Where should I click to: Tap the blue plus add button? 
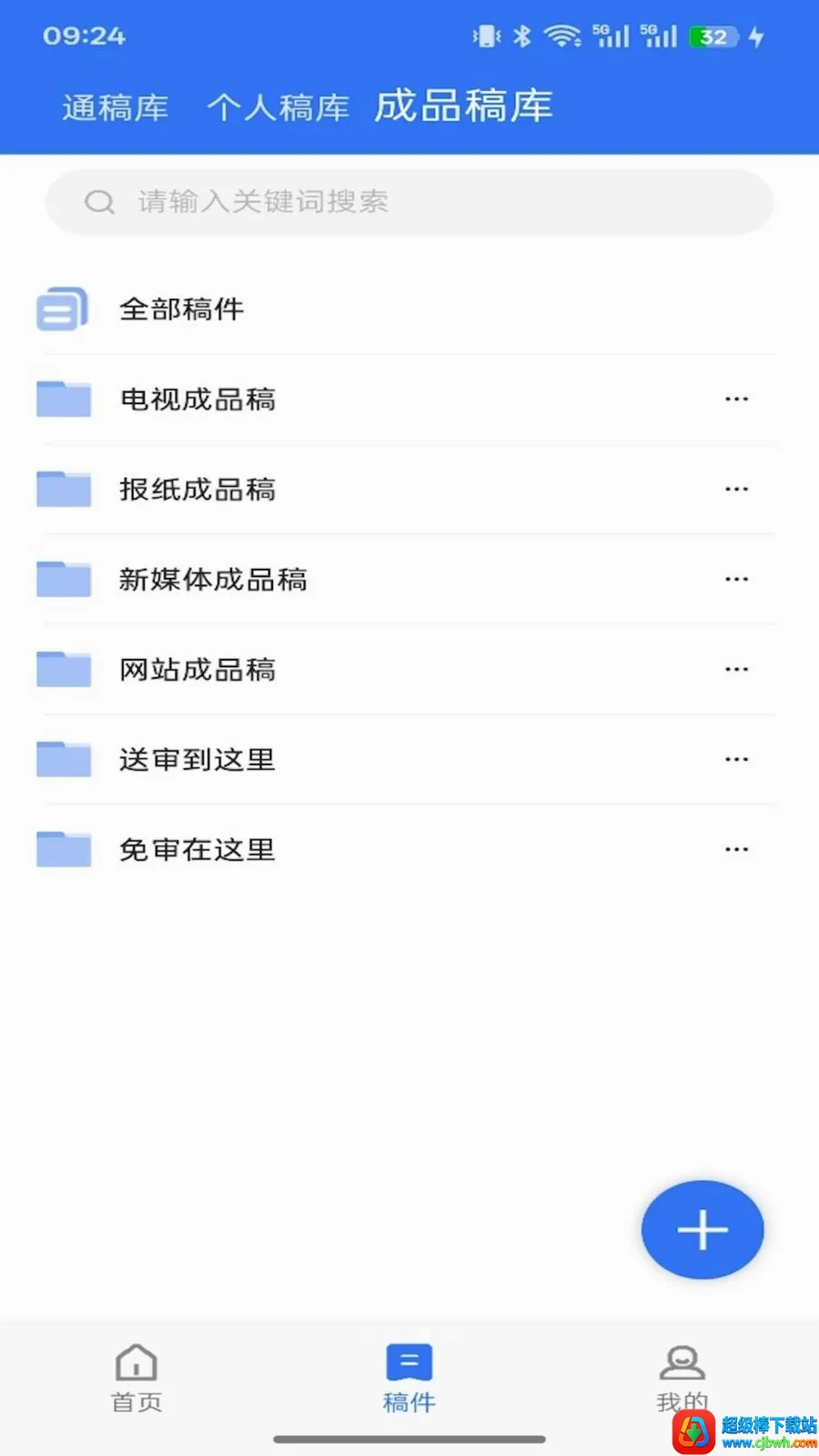(703, 1230)
